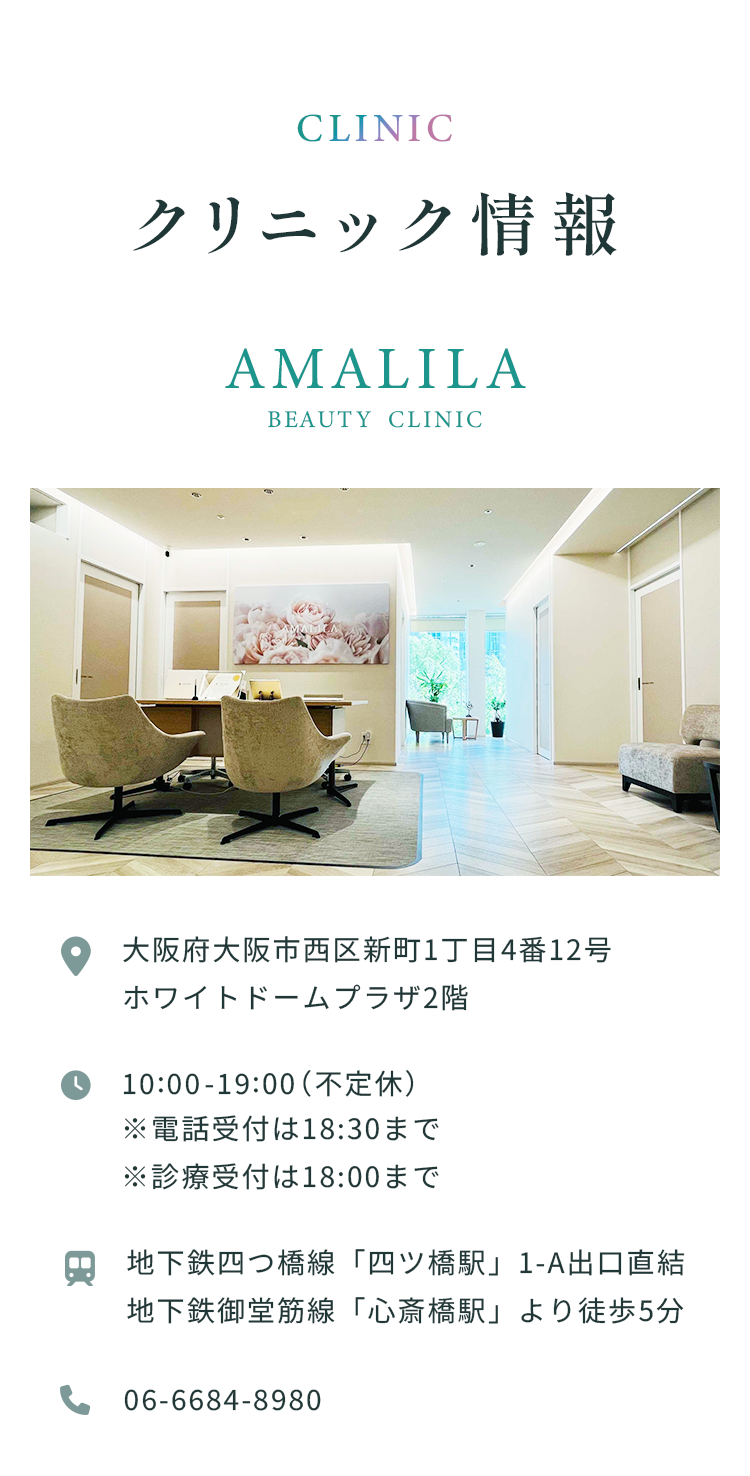Screen dimensions: 750x1476
Task: Call the clinic number 06-6684-8980
Action: click(x=222, y=1400)
